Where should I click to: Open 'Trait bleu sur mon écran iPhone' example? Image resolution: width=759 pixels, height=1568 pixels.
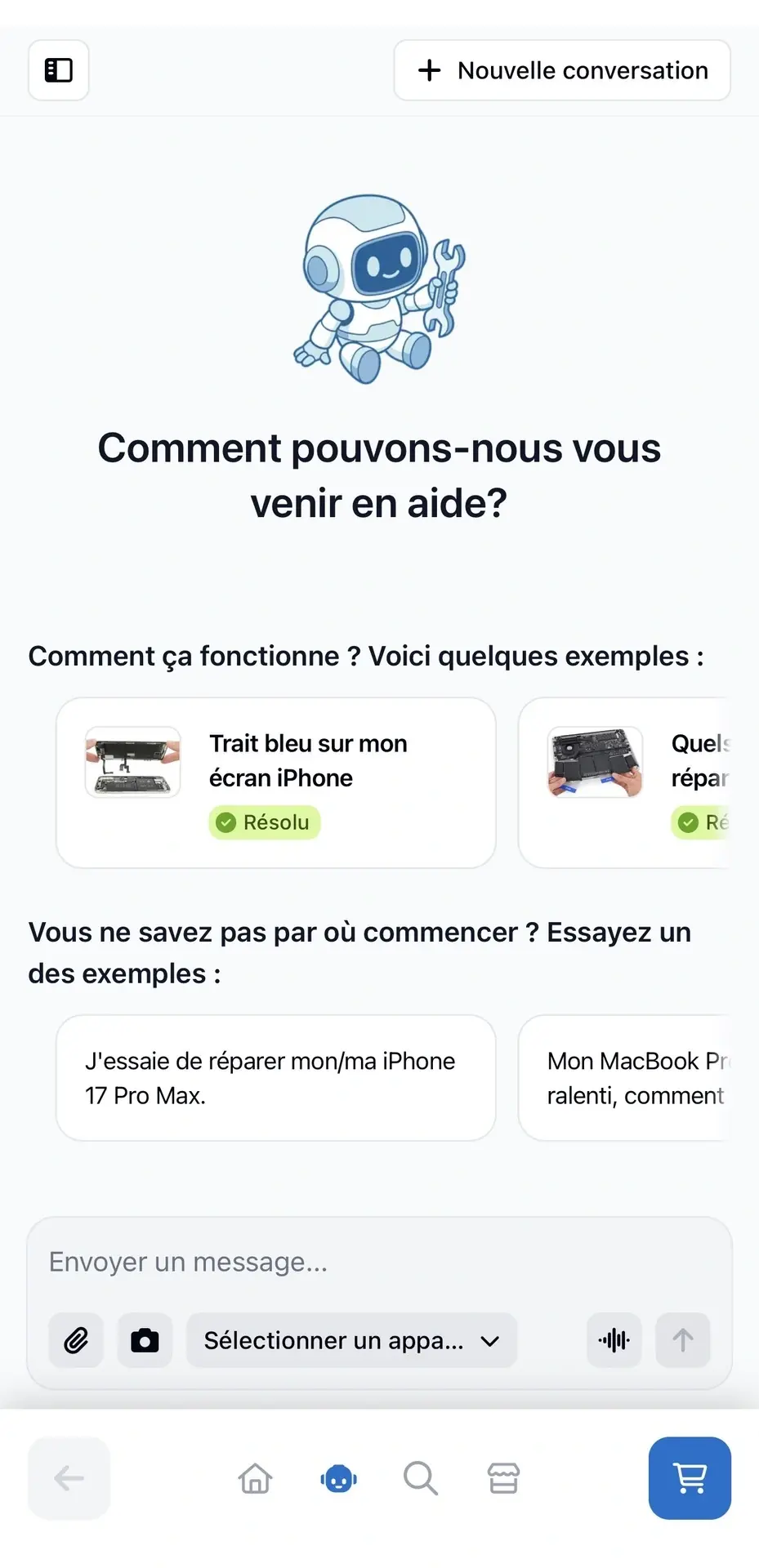(275, 782)
